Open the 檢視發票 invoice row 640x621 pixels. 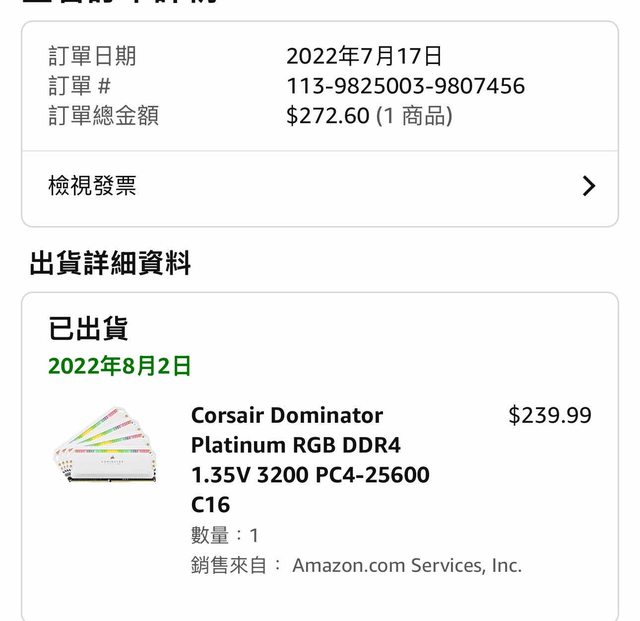320,186
